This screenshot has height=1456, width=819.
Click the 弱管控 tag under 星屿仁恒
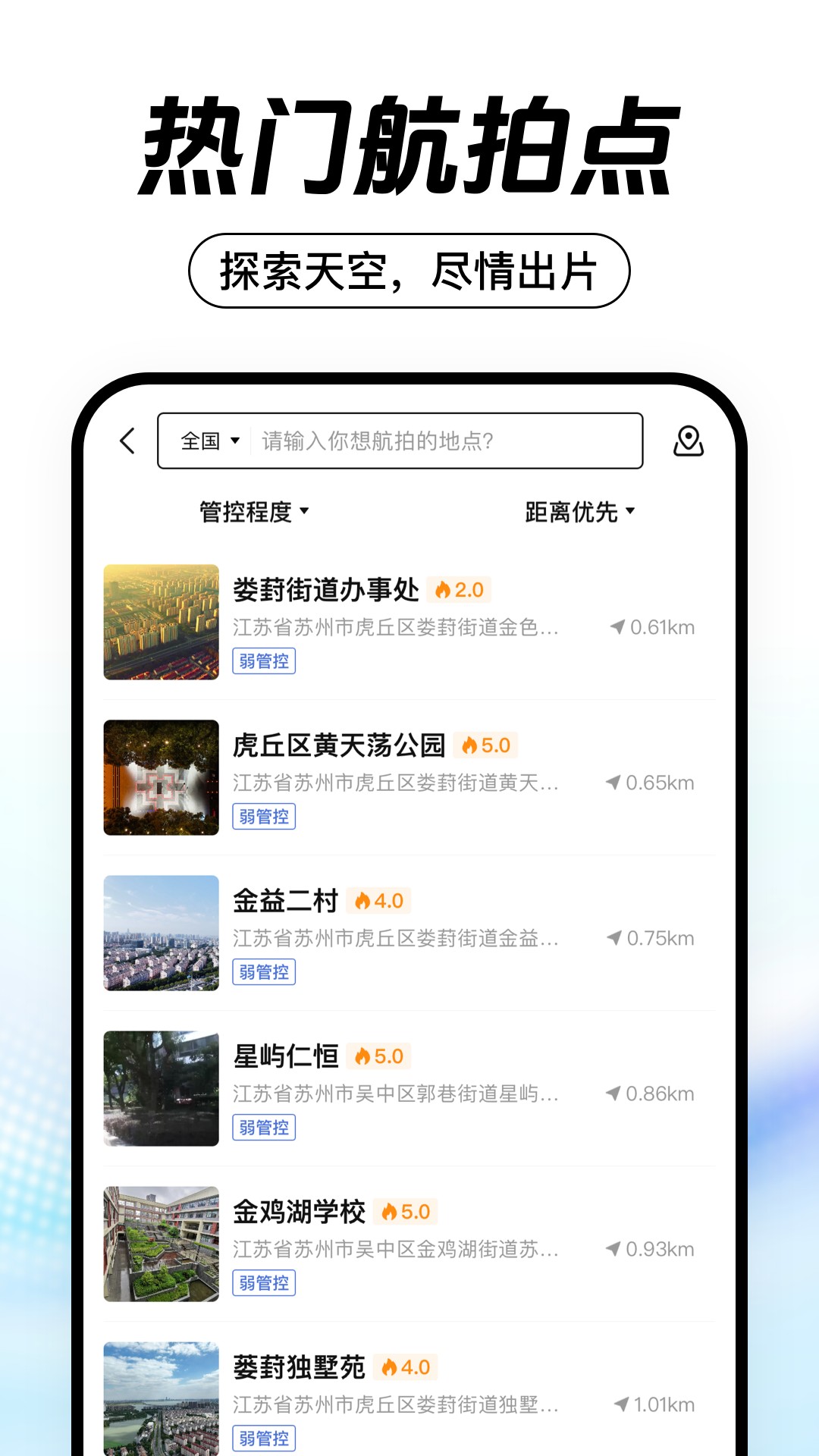coord(264,1128)
